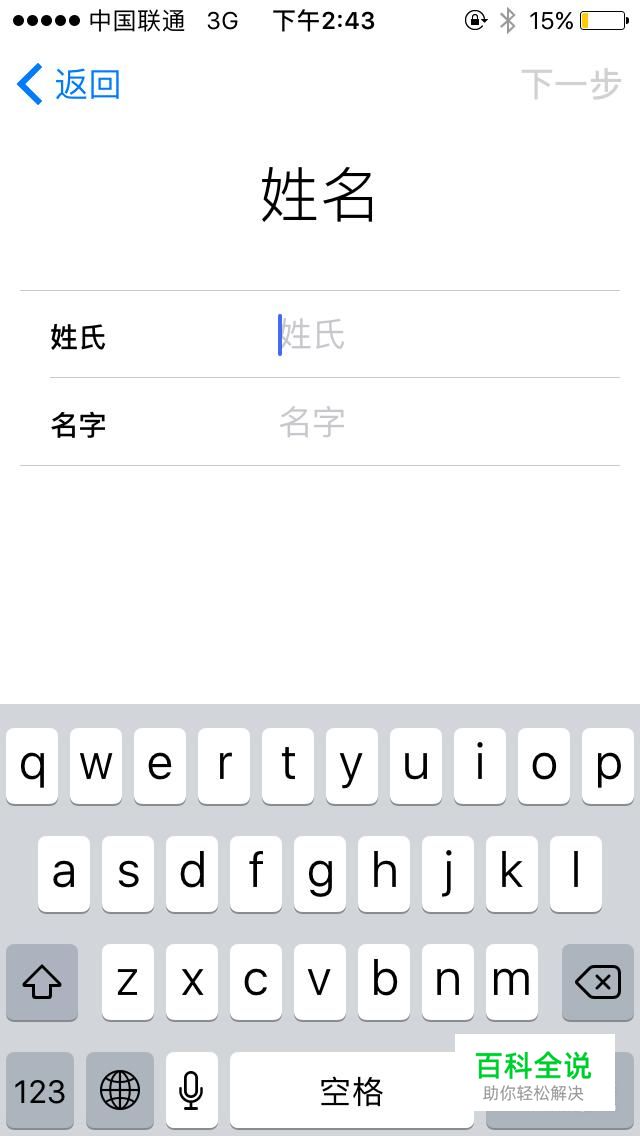Switch keyboard language with globe key
Viewport: 640px width, 1136px height.
click(120, 1090)
